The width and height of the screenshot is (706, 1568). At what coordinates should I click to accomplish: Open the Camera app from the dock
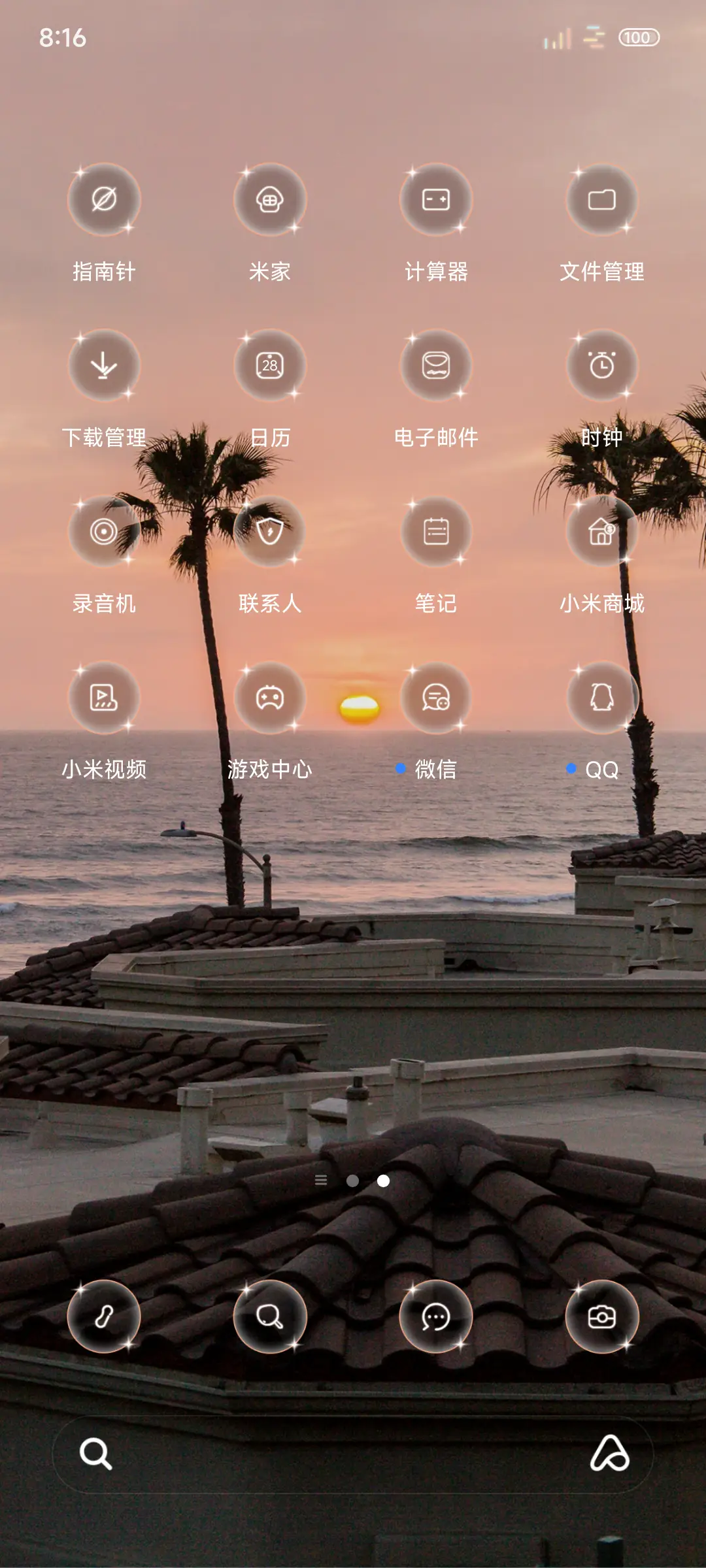pos(602,1316)
